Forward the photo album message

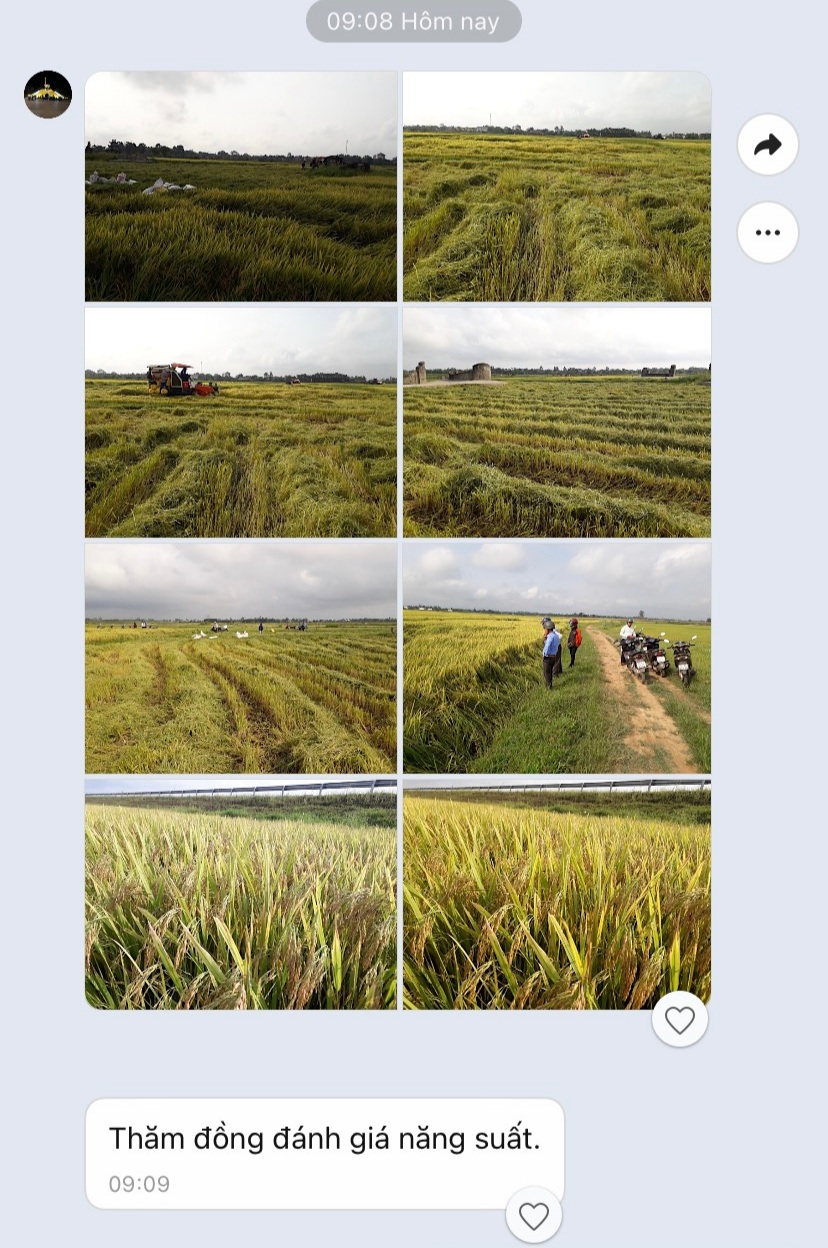[x=767, y=146]
